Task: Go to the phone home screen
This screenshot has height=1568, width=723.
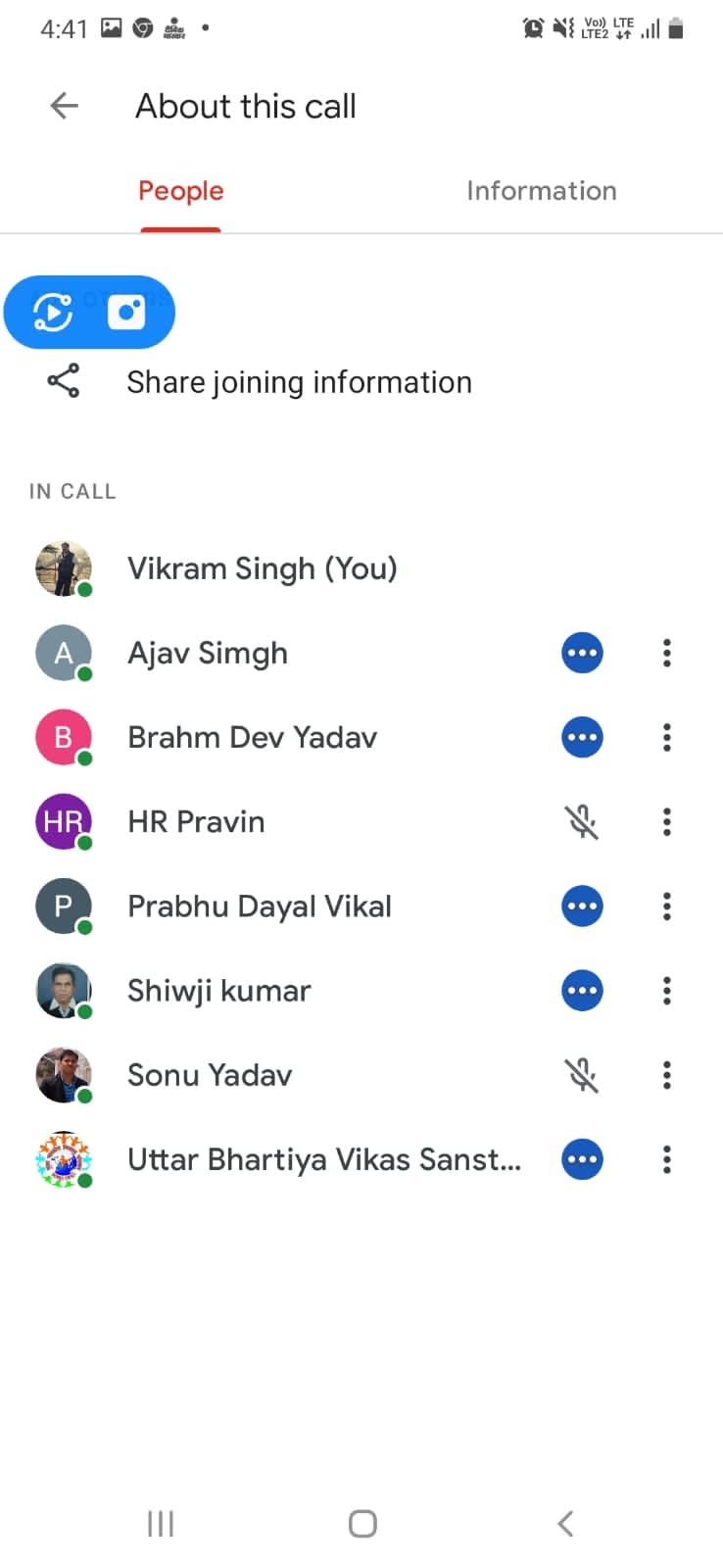Action: click(x=362, y=1523)
